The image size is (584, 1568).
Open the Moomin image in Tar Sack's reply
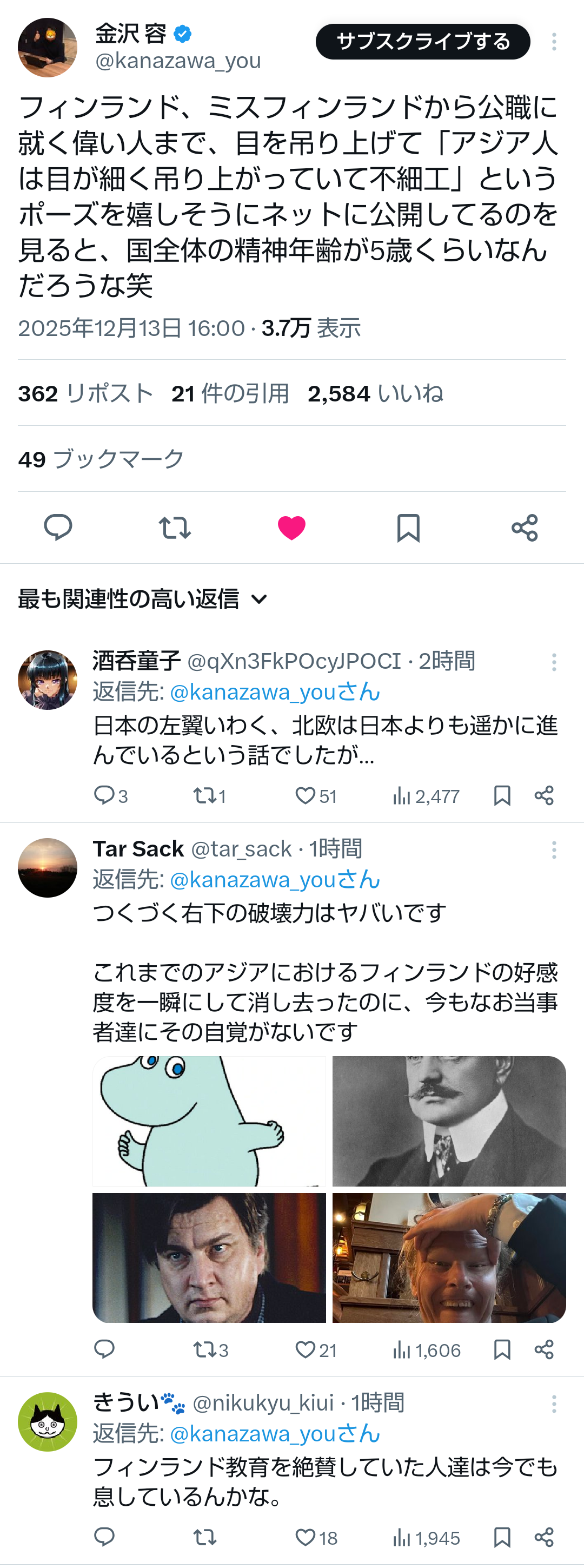(209, 1121)
